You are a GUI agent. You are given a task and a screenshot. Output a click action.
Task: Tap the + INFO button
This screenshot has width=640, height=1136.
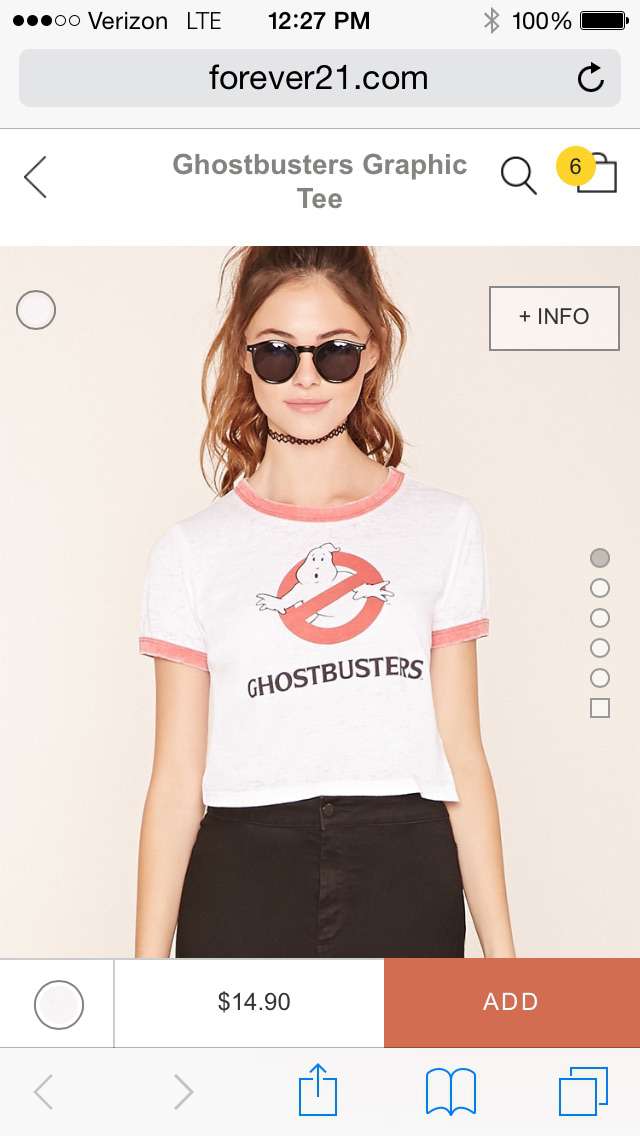pos(554,317)
